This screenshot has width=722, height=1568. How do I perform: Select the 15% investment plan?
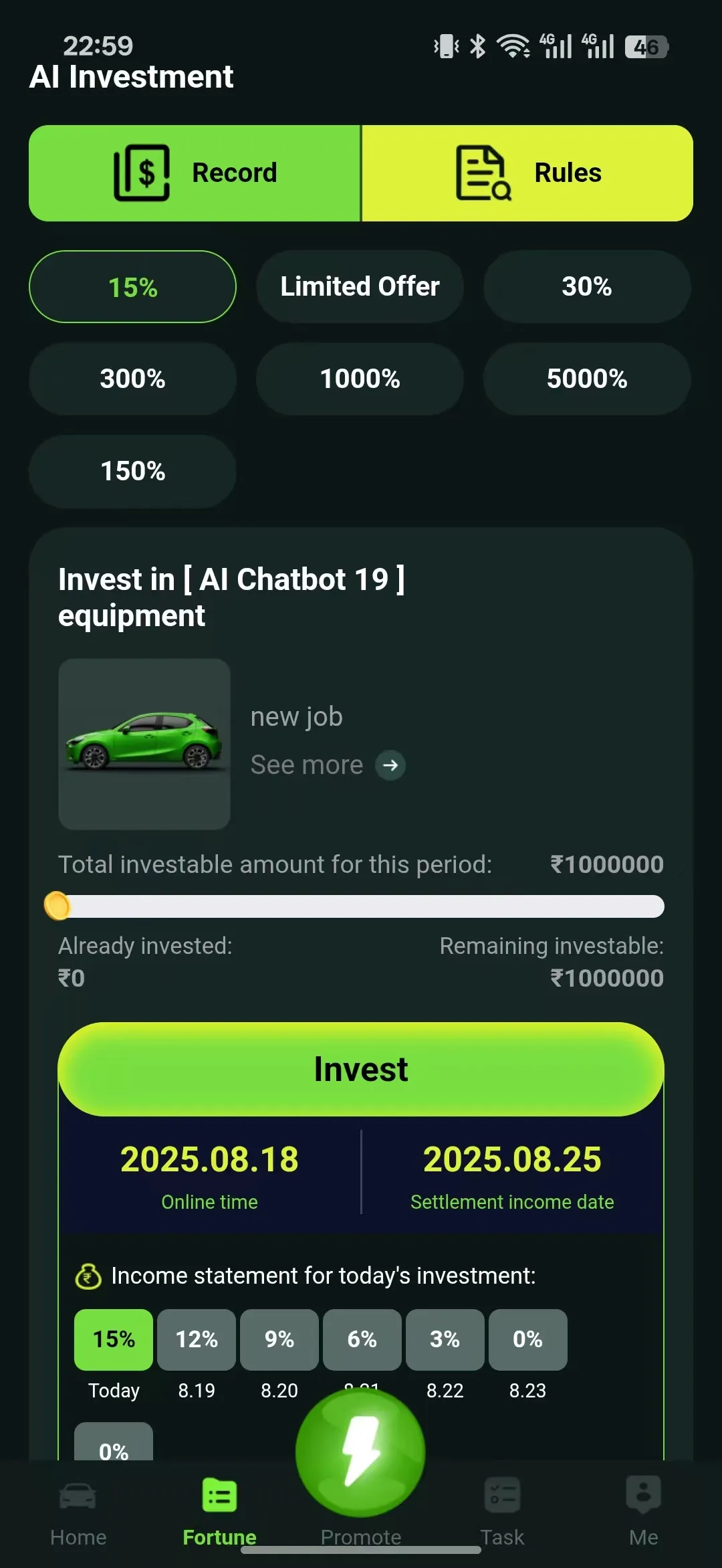[132, 287]
